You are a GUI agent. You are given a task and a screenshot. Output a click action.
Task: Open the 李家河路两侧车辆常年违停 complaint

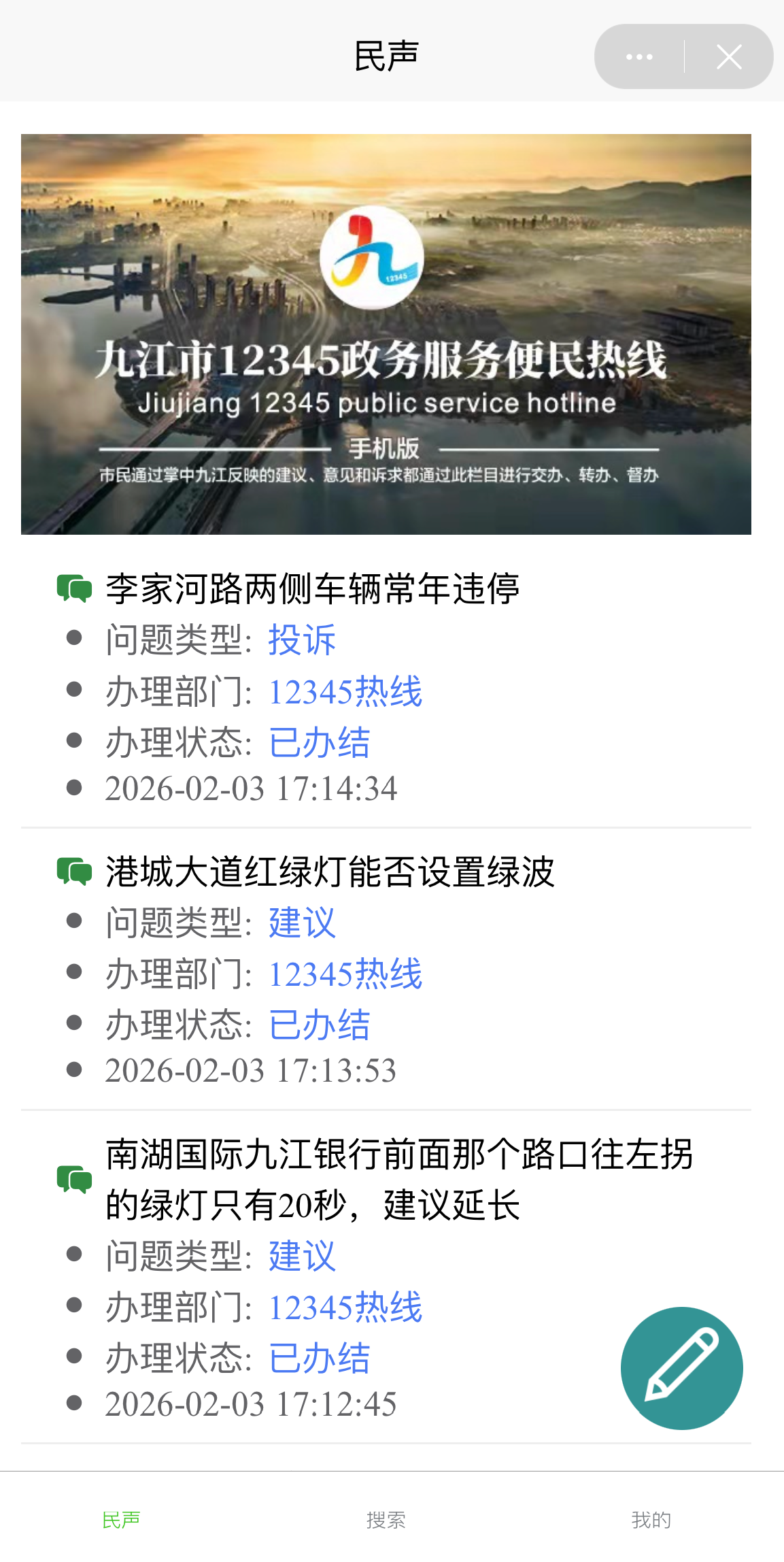coord(312,589)
